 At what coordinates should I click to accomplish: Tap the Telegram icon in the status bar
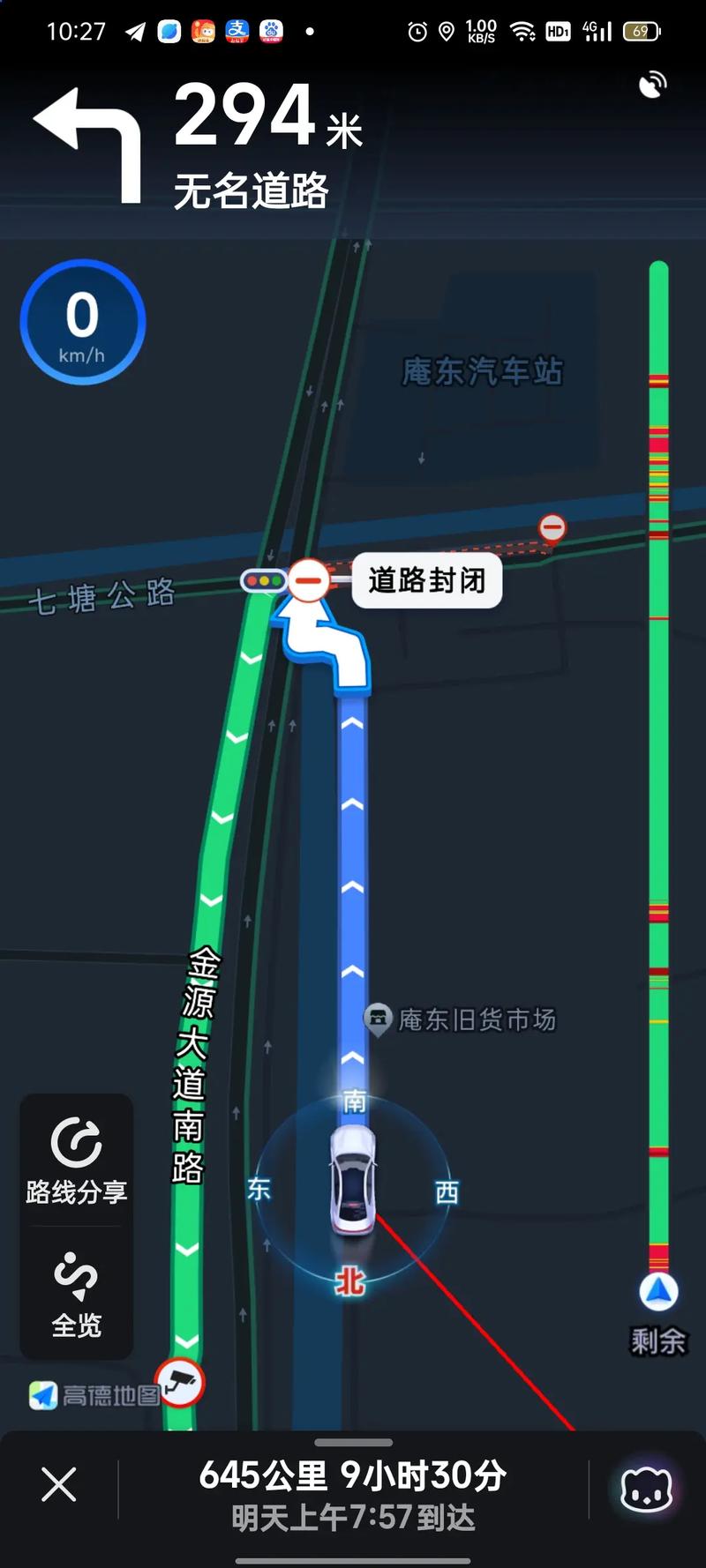(x=134, y=29)
